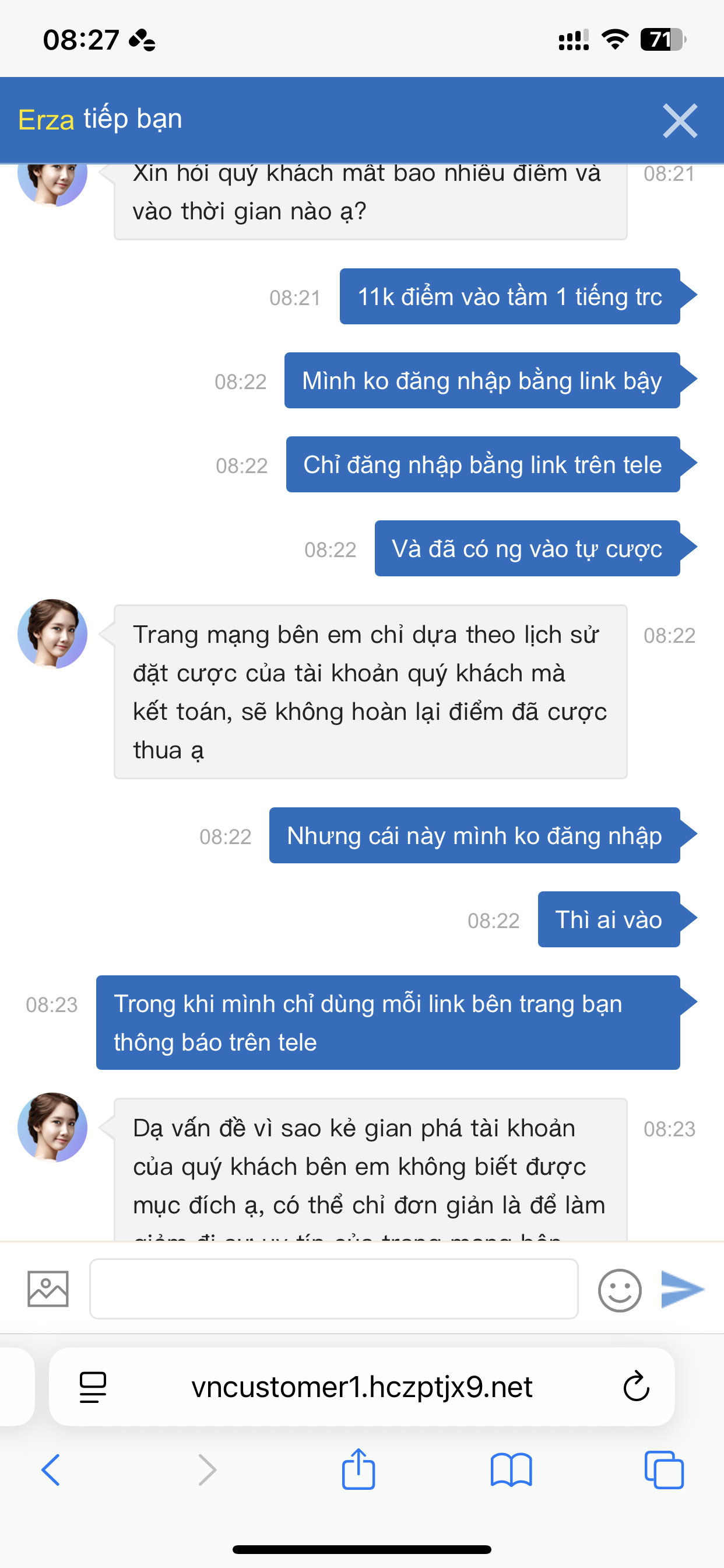Show all open Safari tabs
Viewport: 724px width, 1568px height.
click(x=664, y=1470)
